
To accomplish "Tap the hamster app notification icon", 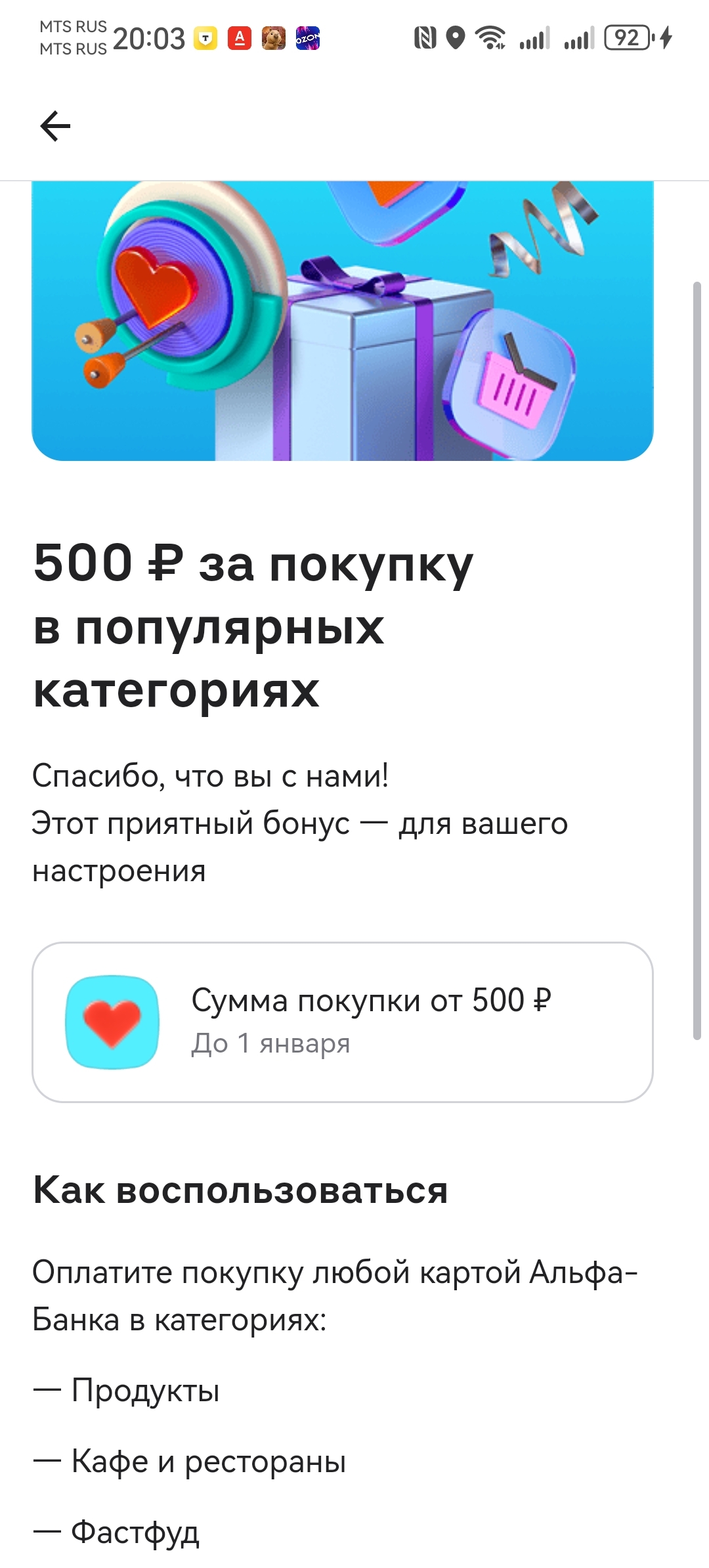I will click(274, 37).
